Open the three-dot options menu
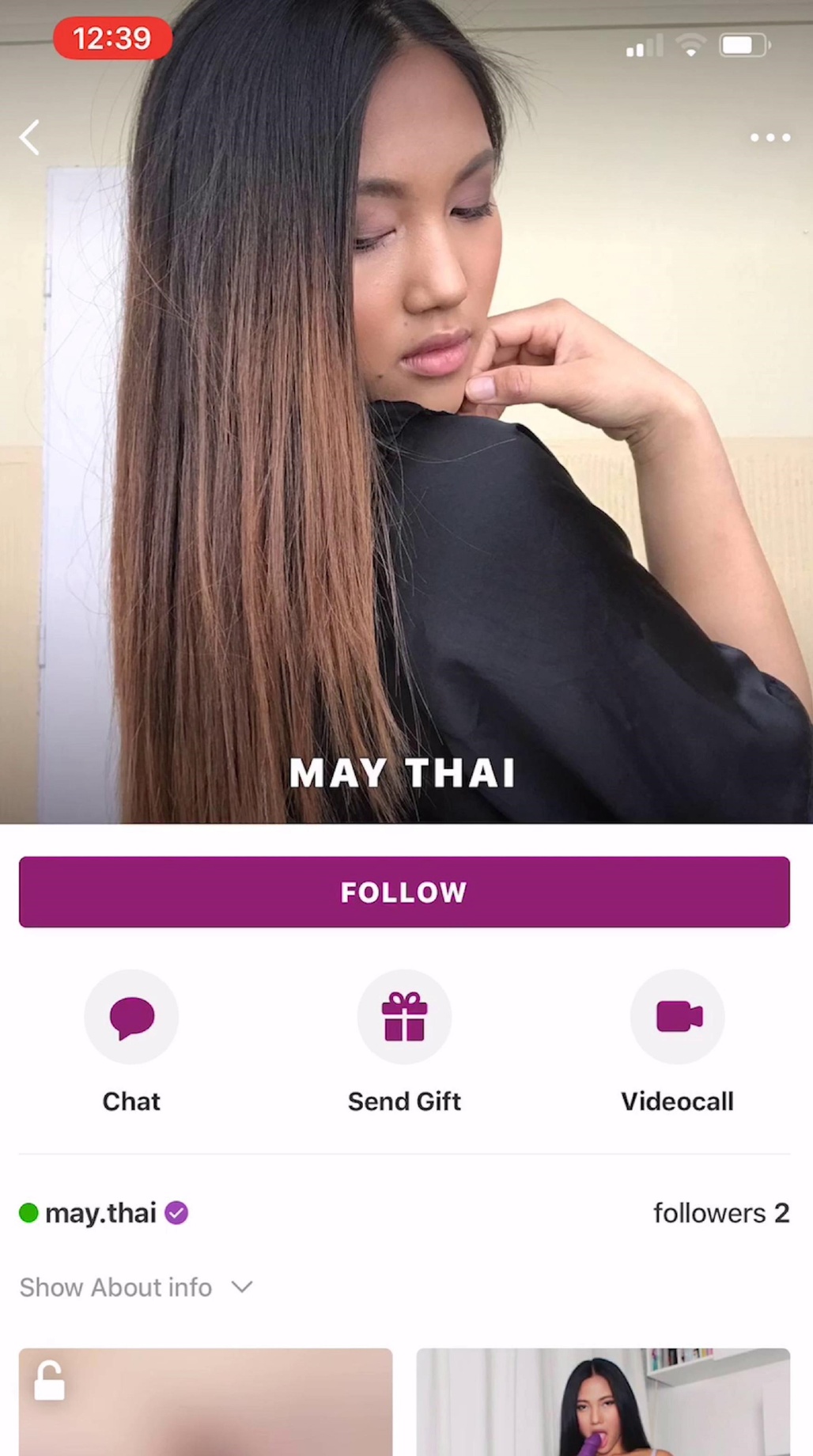 pyautogui.click(x=769, y=138)
